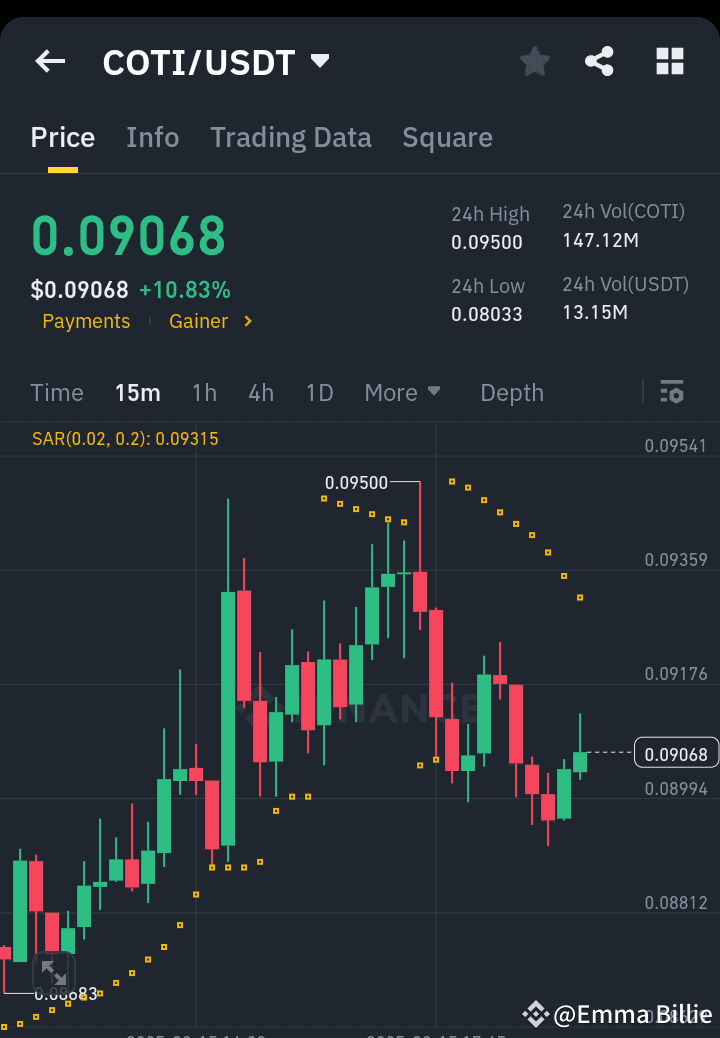Select the Square tab
This screenshot has height=1038, width=720.
[447, 137]
